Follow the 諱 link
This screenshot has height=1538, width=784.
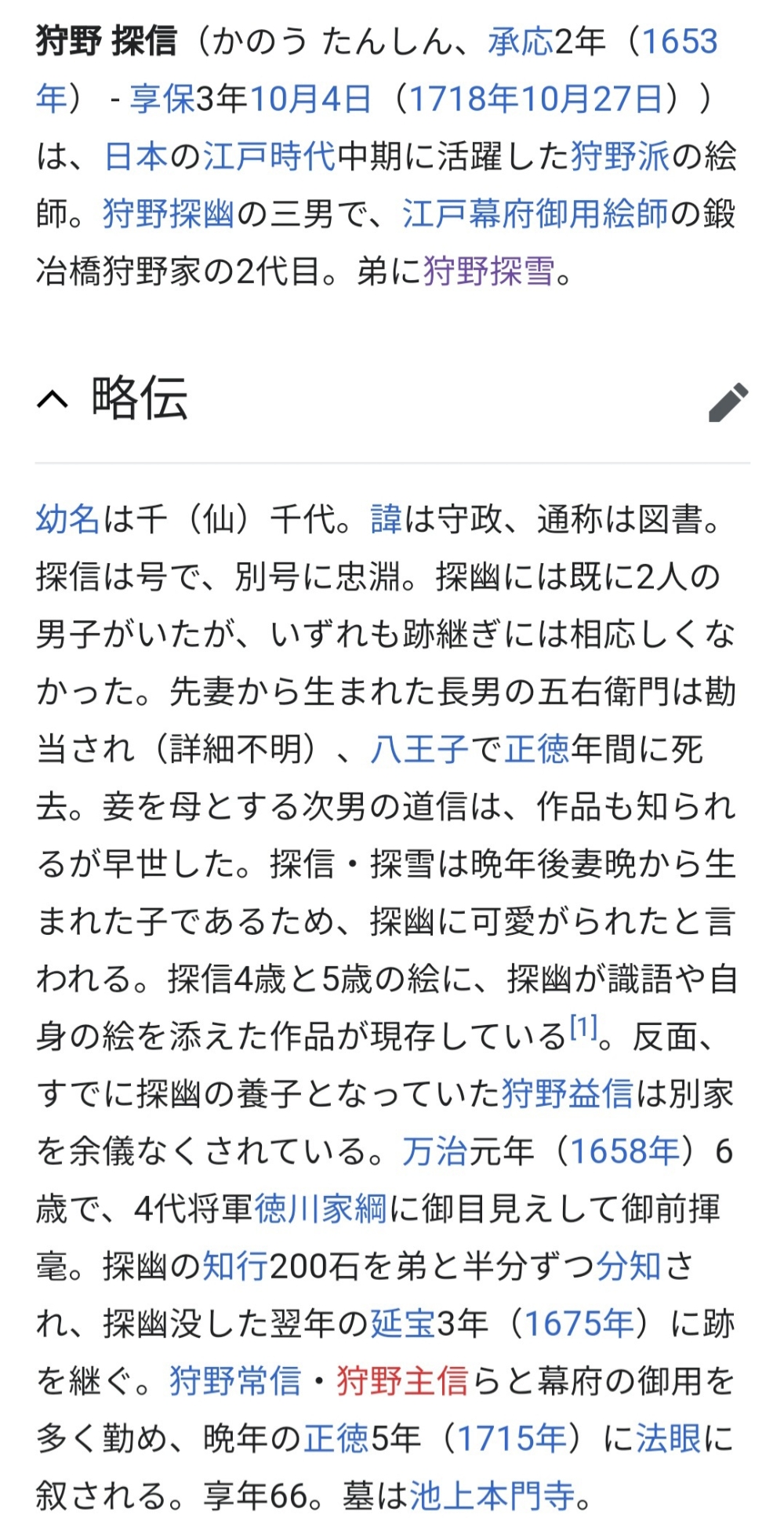[x=386, y=519]
